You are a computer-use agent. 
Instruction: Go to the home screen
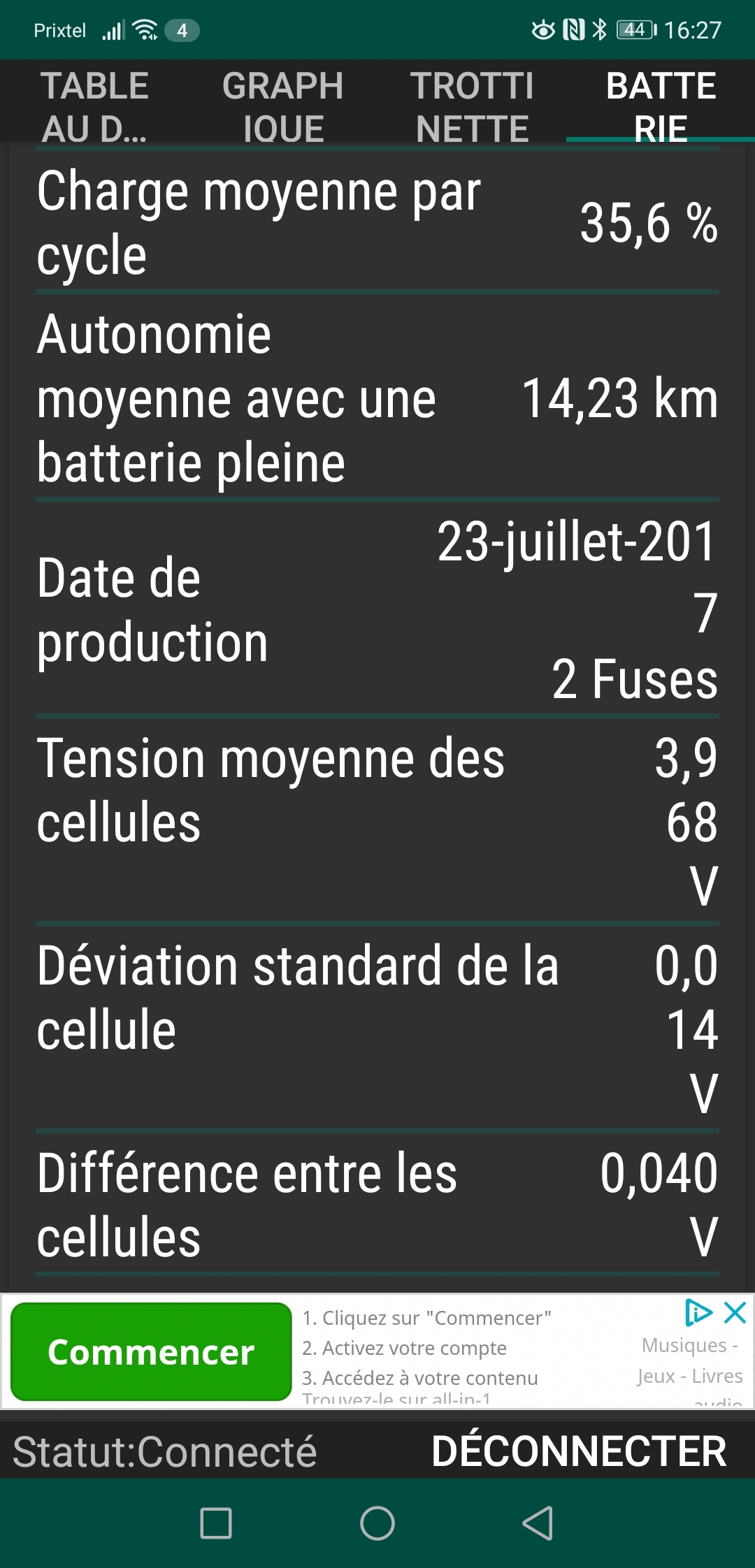(377, 1523)
